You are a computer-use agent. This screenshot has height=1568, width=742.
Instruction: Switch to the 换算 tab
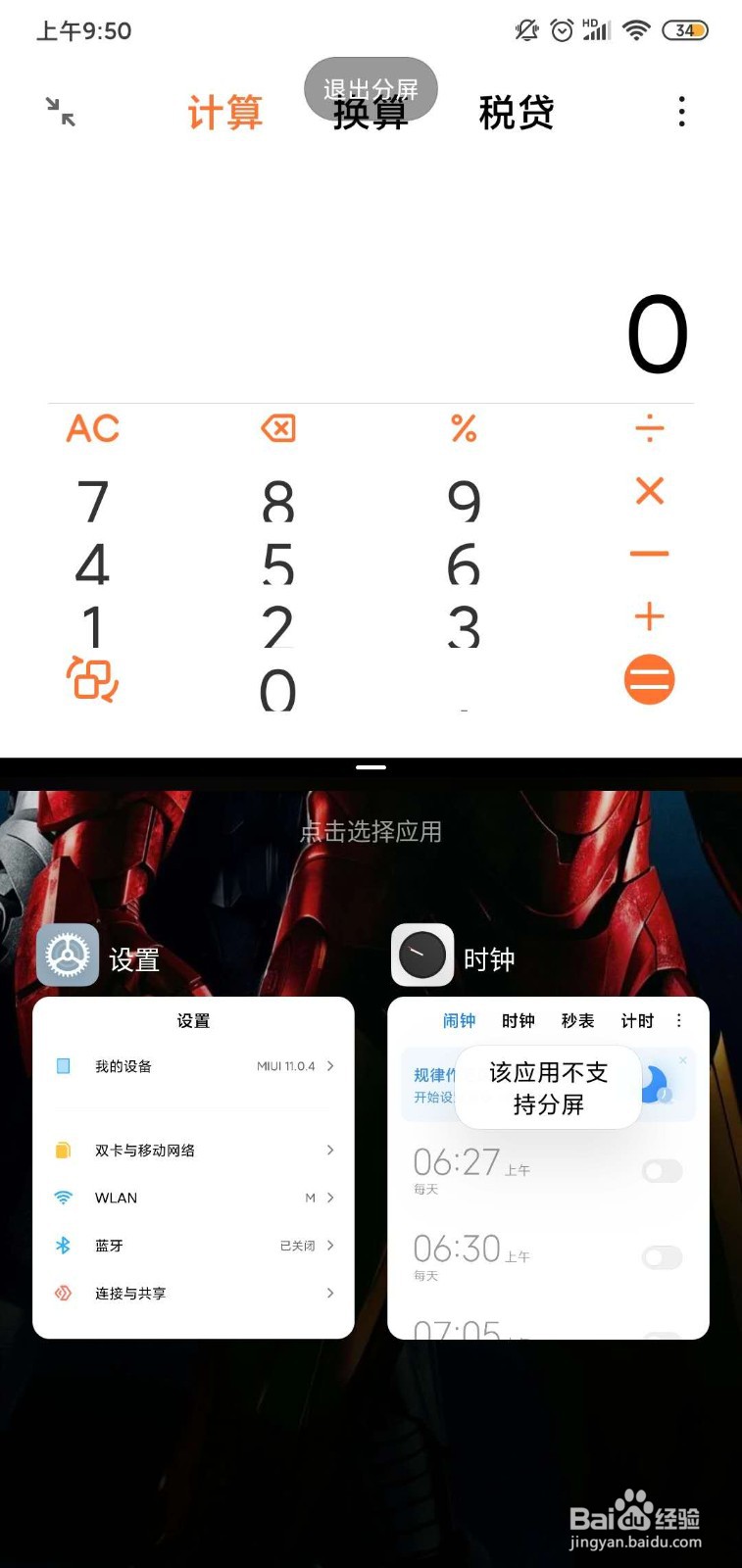coord(371,113)
